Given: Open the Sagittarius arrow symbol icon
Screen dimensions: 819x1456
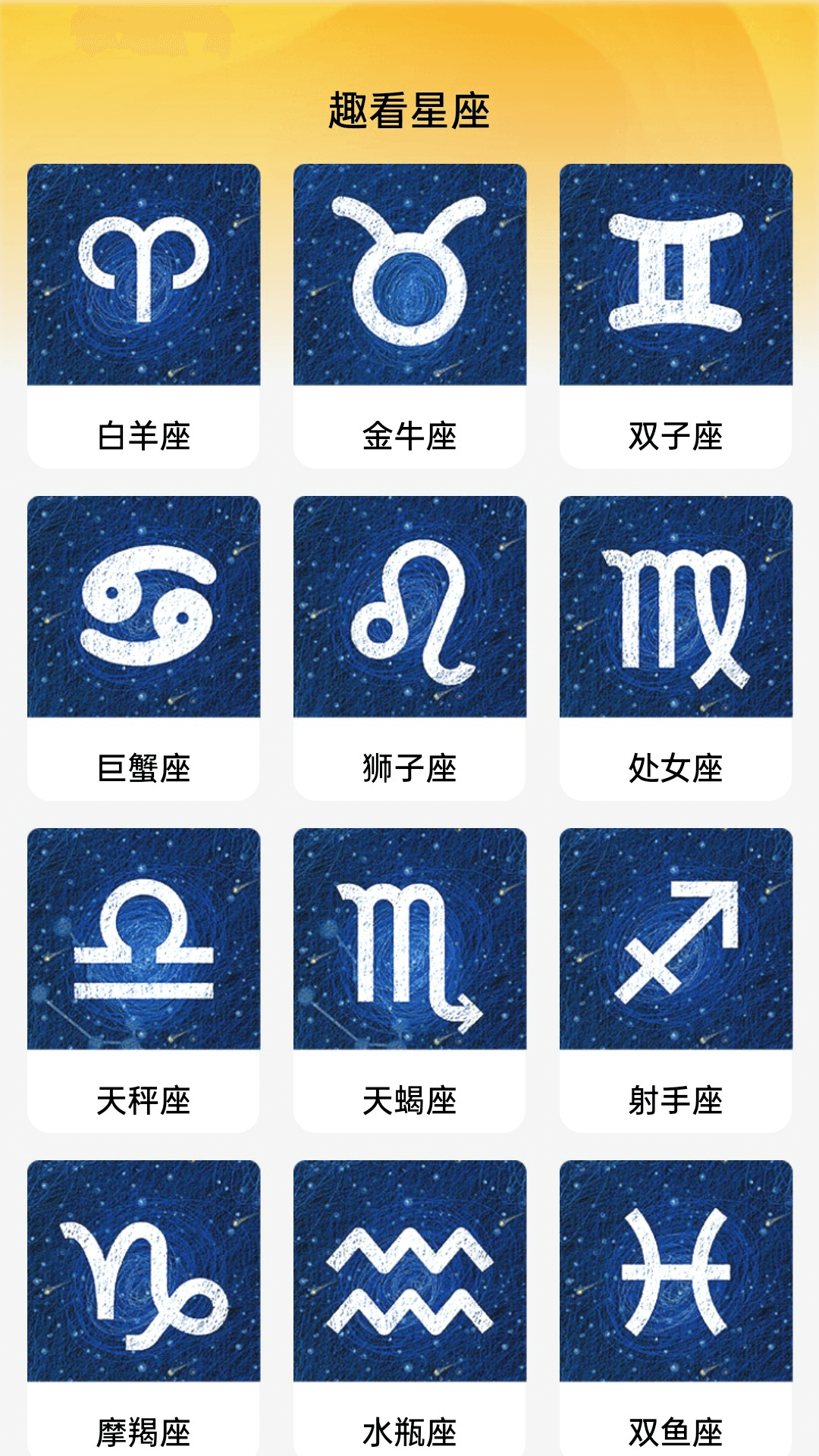Looking at the screenshot, I should click(x=676, y=944).
